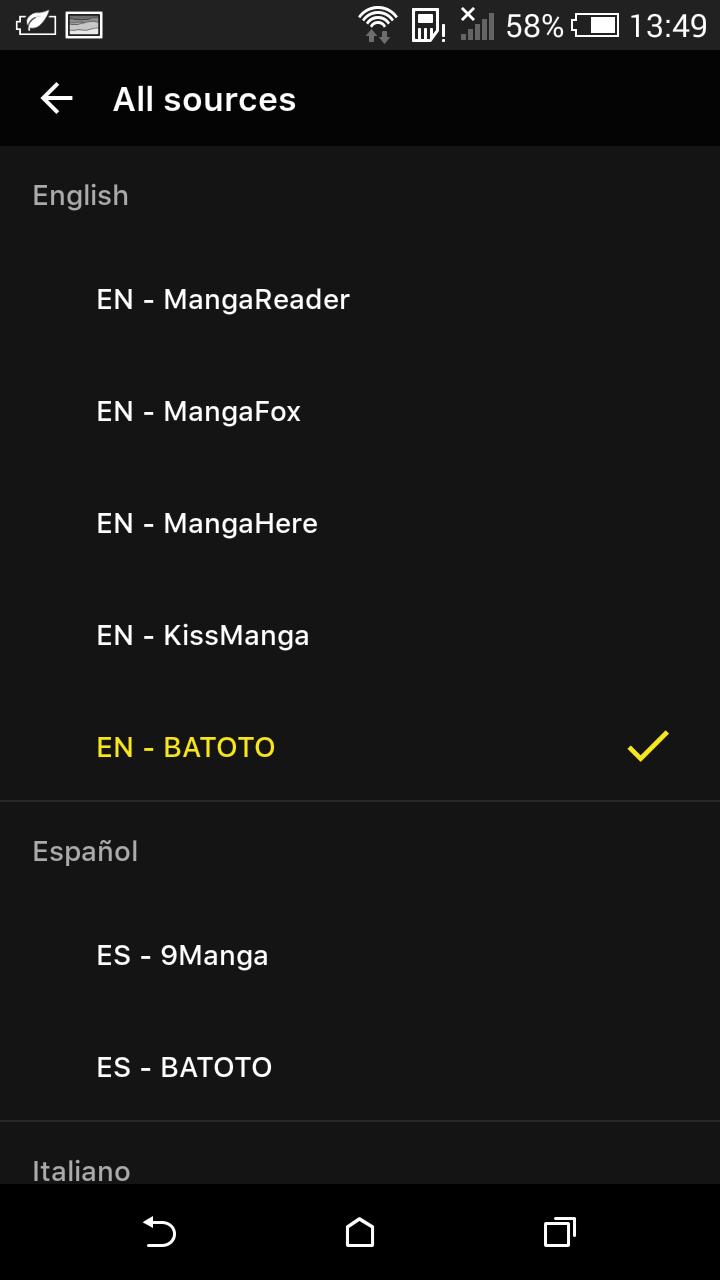The height and width of the screenshot is (1280, 720).
Task: Select EN - KissManga from the list
Action: [x=204, y=635]
